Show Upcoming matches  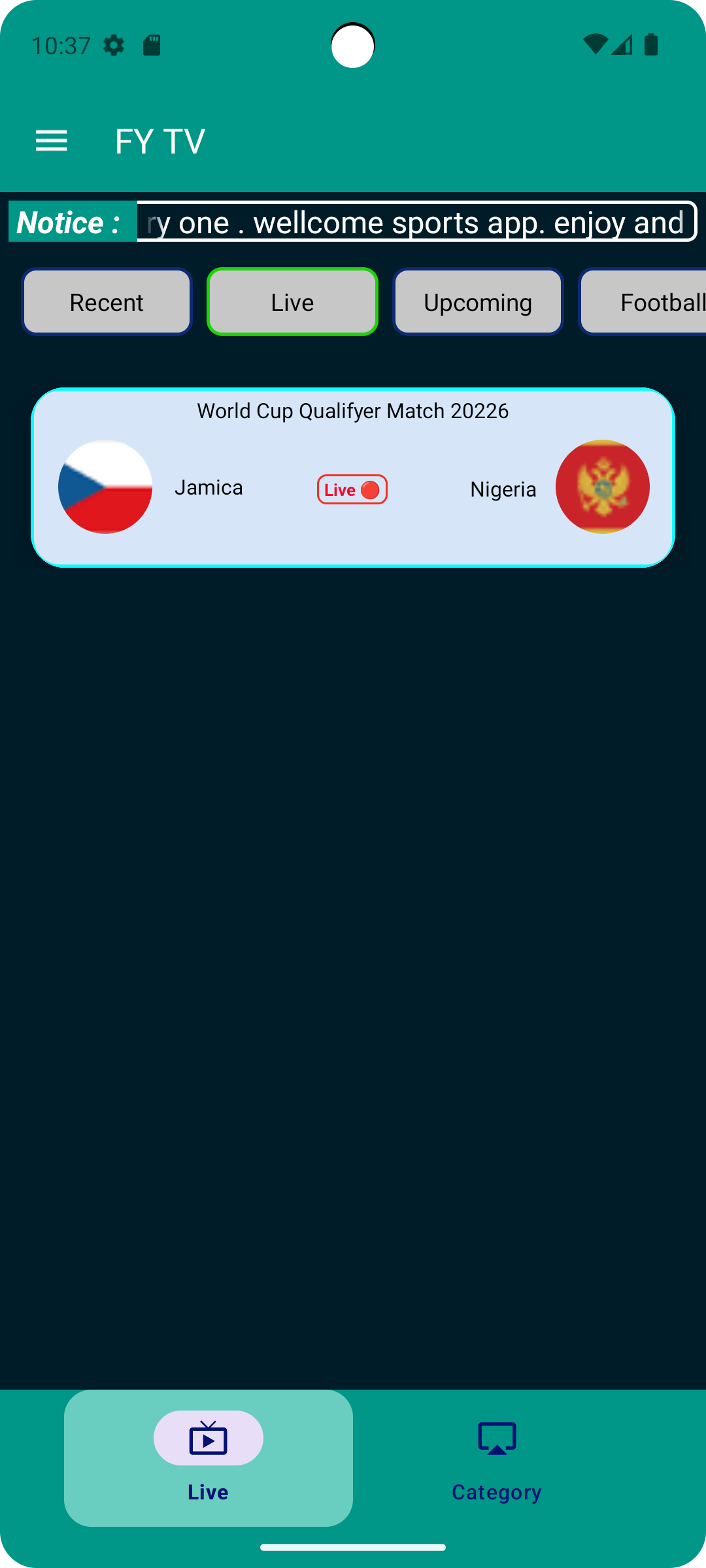click(478, 302)
